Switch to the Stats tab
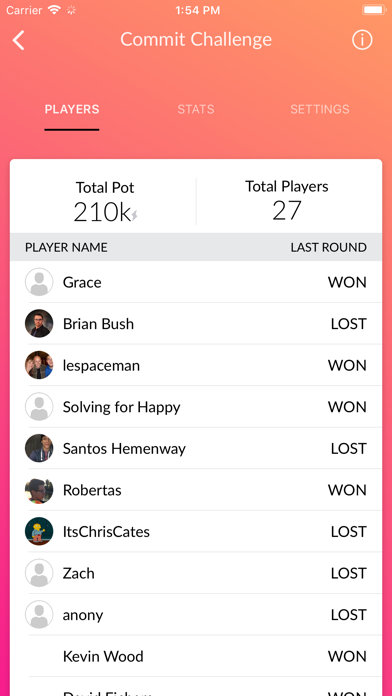 point(196,109)
